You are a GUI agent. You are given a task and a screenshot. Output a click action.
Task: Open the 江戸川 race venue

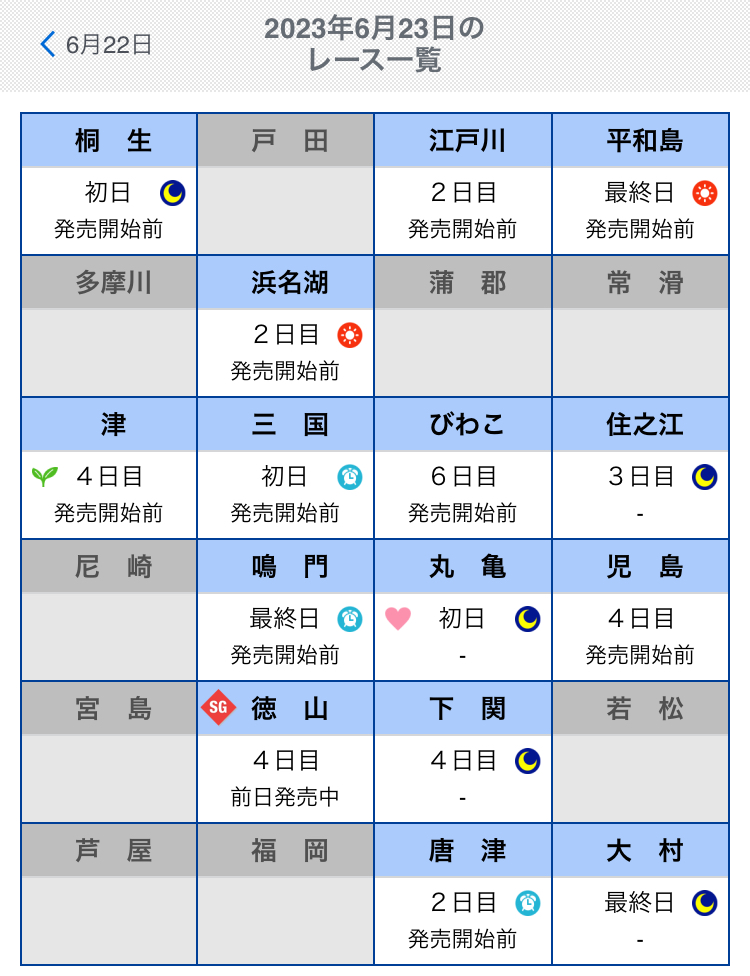coord(463,184)
